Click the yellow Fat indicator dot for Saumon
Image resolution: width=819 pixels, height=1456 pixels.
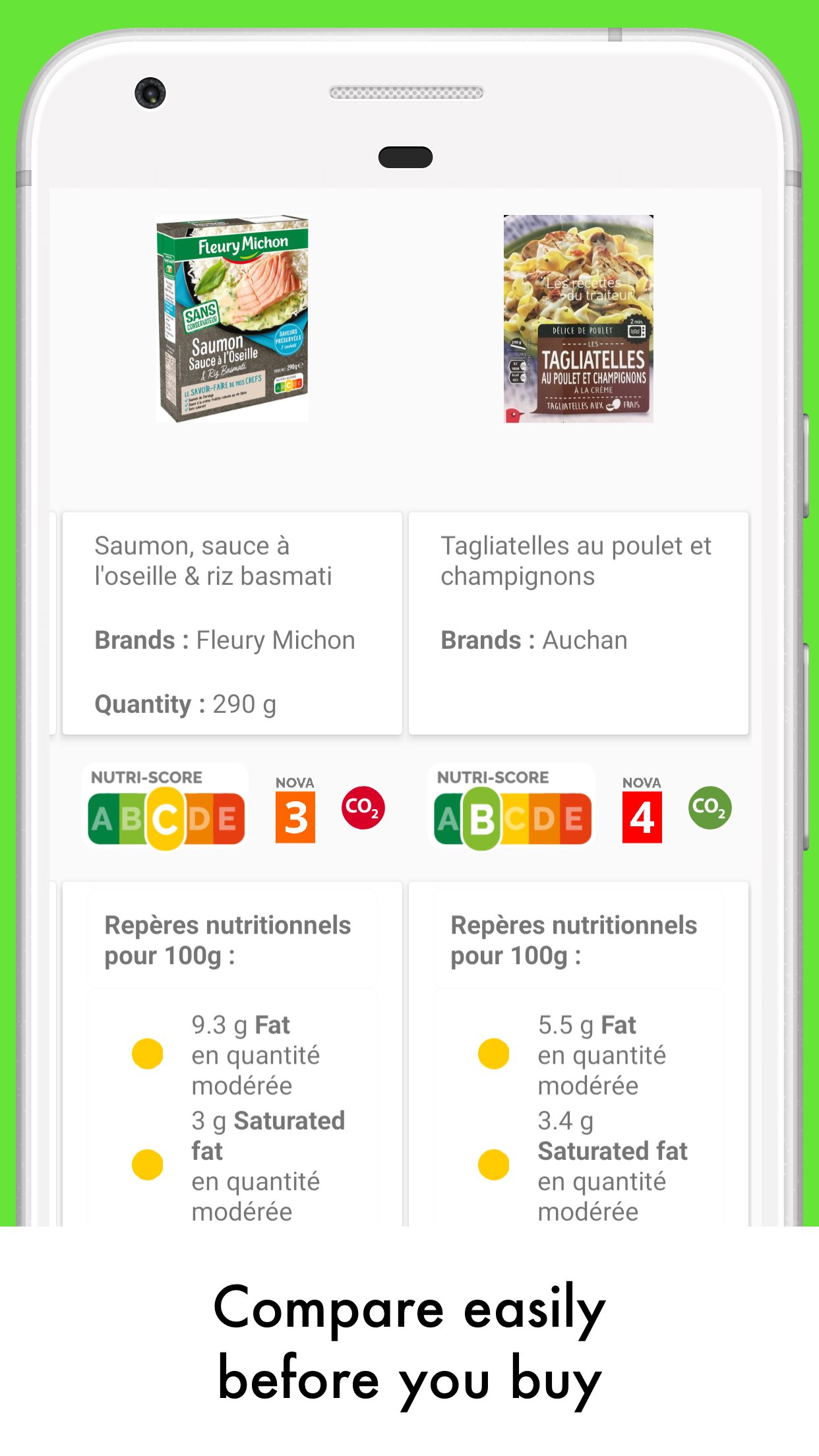click(x=148, y=1054)
